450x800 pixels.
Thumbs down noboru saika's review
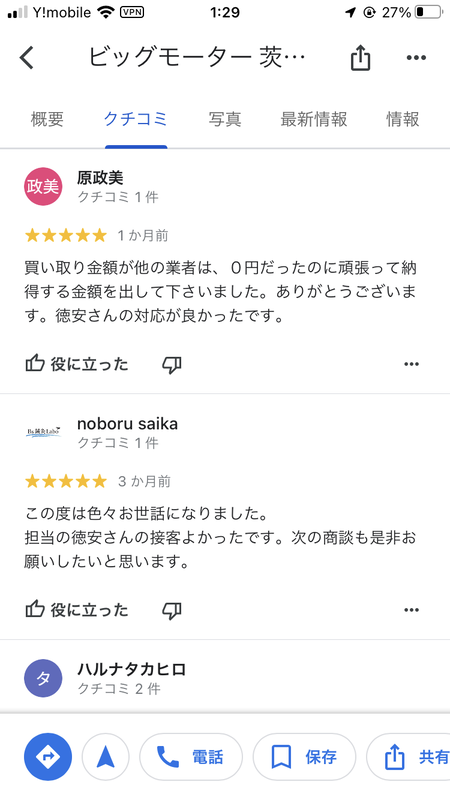coord(171,611)
